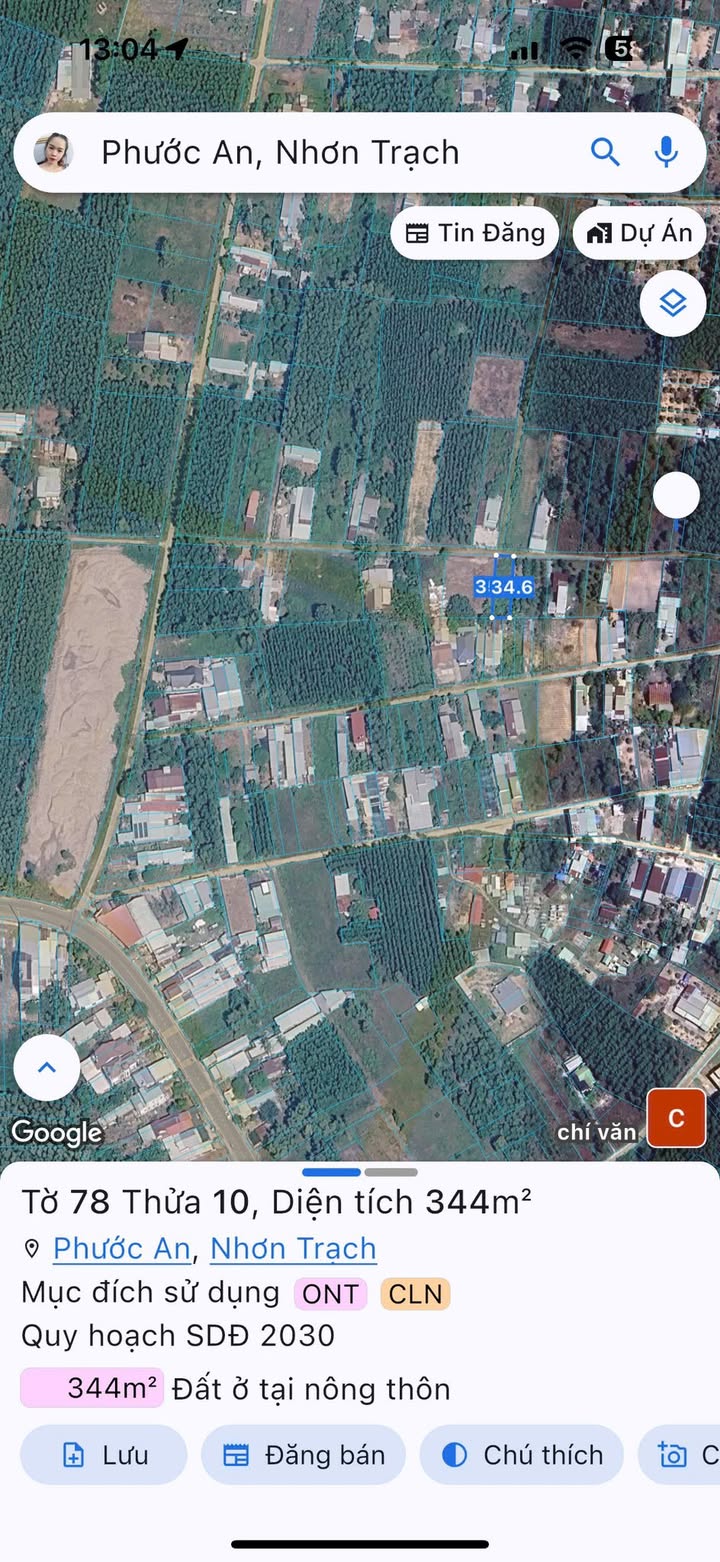Tap the search magnifier icon
This screenshot has width=720, height=1562.
605,152
